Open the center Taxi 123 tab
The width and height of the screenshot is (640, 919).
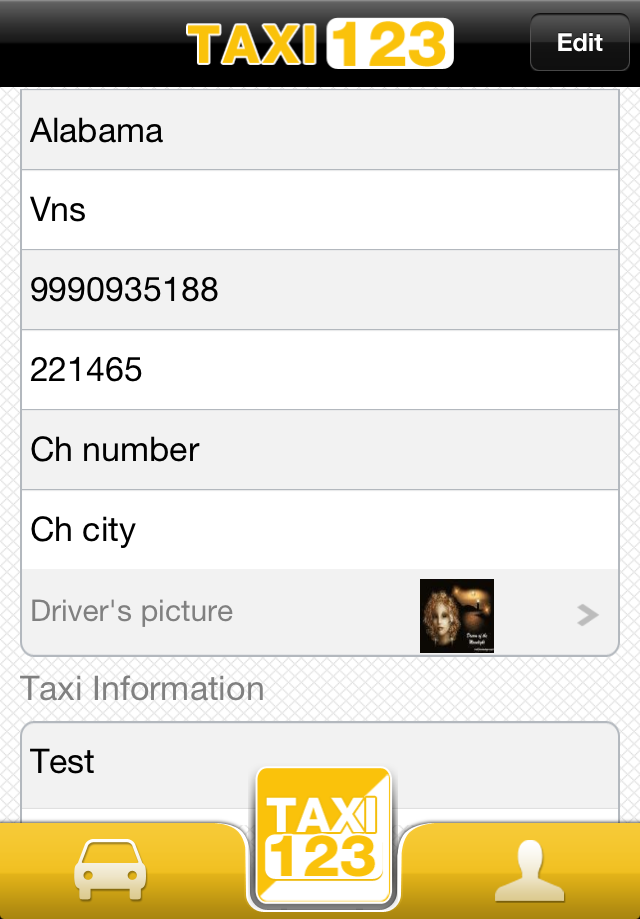[323, 838]
